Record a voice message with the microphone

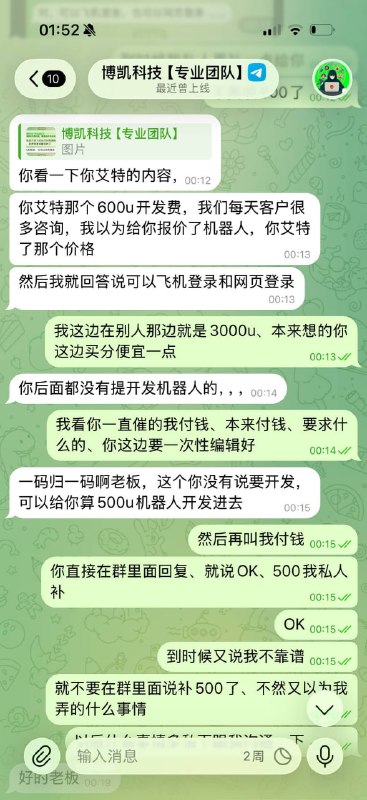tap(325, 755)
